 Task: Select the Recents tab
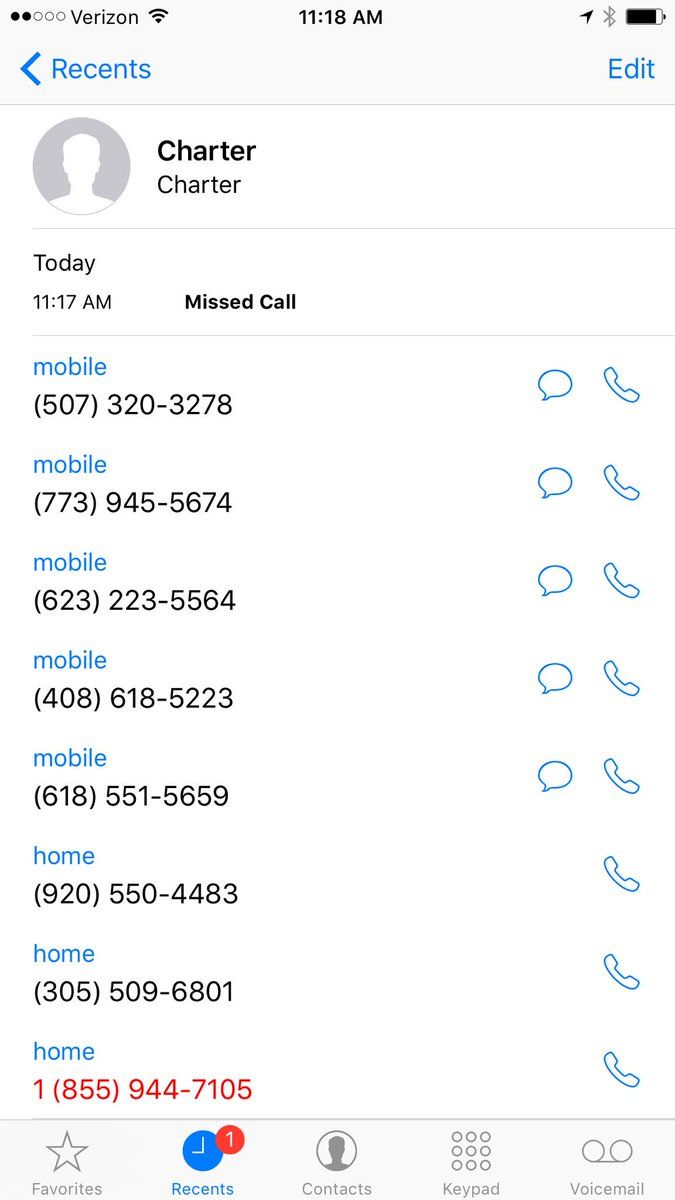(x=203, y=1163)
